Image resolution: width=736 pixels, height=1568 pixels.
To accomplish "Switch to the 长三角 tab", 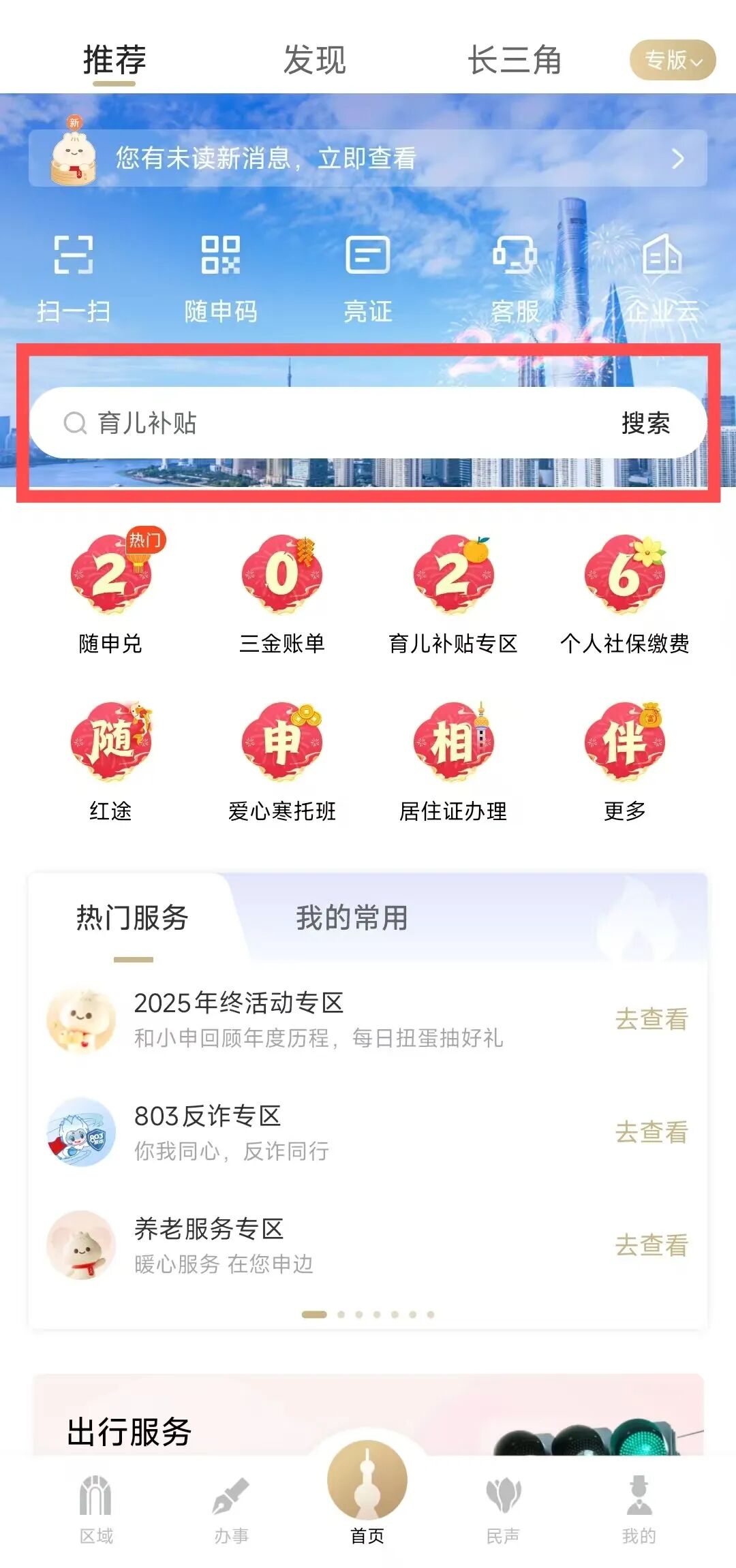I will (x=515, y=60).
